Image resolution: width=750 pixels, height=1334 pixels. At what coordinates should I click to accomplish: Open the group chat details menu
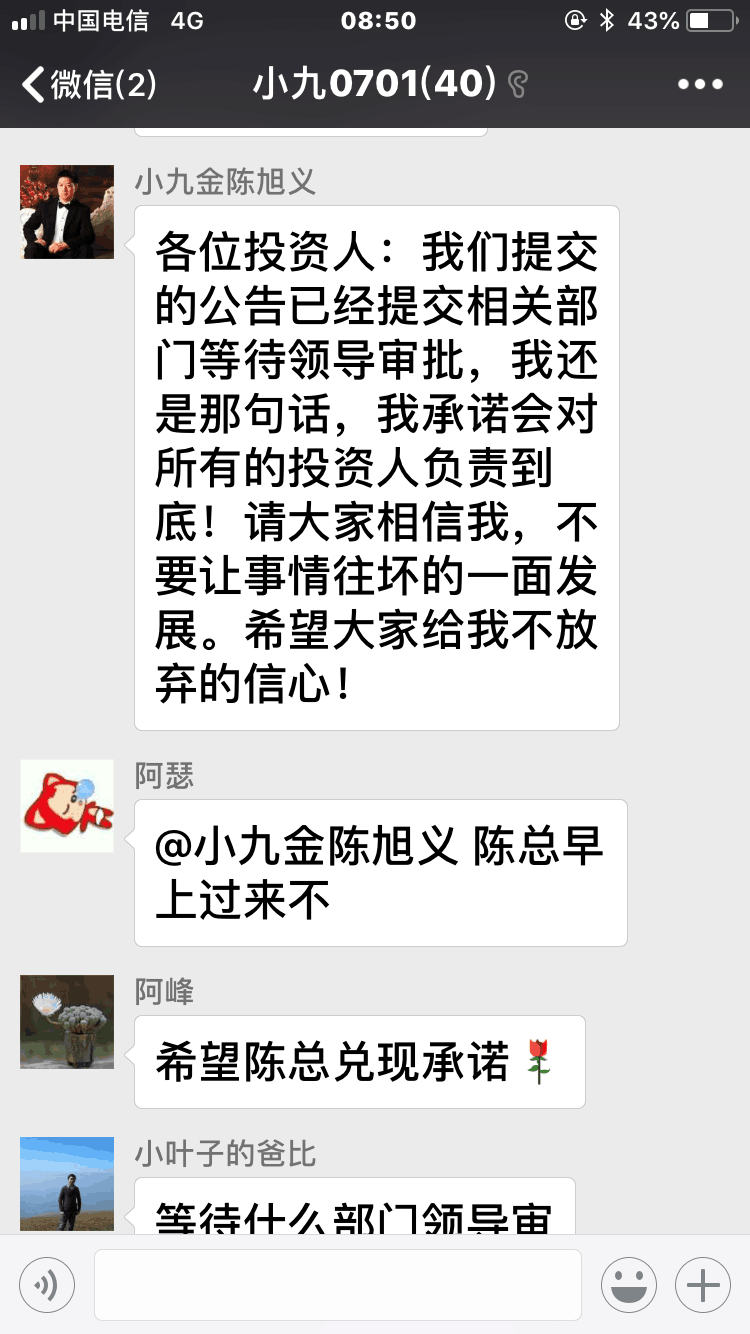[x=699, y=85]
